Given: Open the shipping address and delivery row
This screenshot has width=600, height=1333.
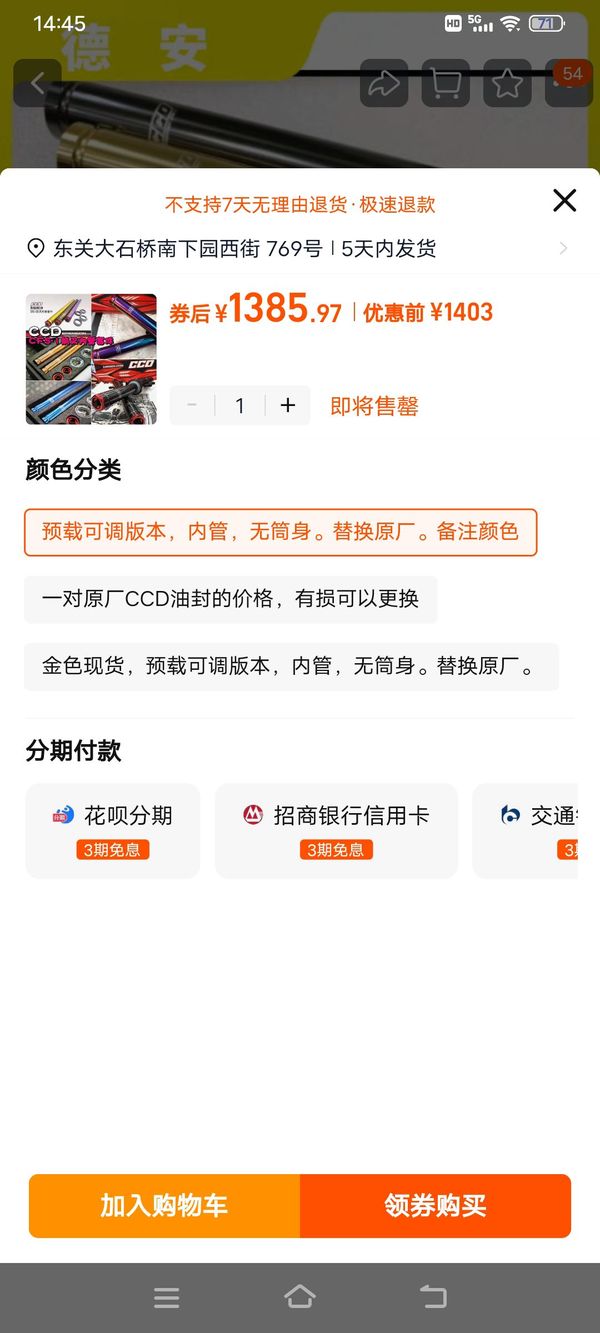Looking at the screenshot, I should [298, 248].
